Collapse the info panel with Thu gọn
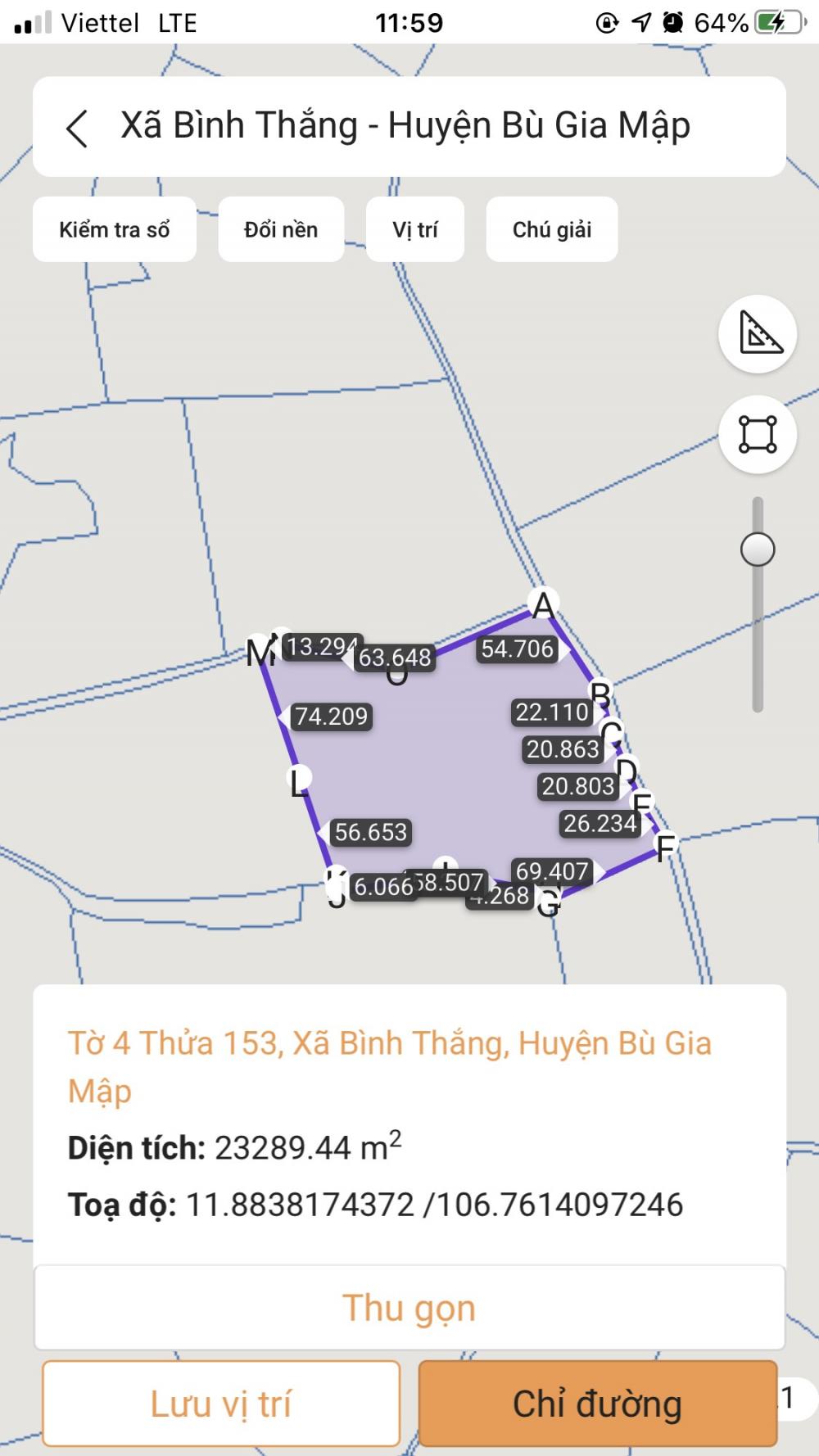 click(x=409, y=1308)
